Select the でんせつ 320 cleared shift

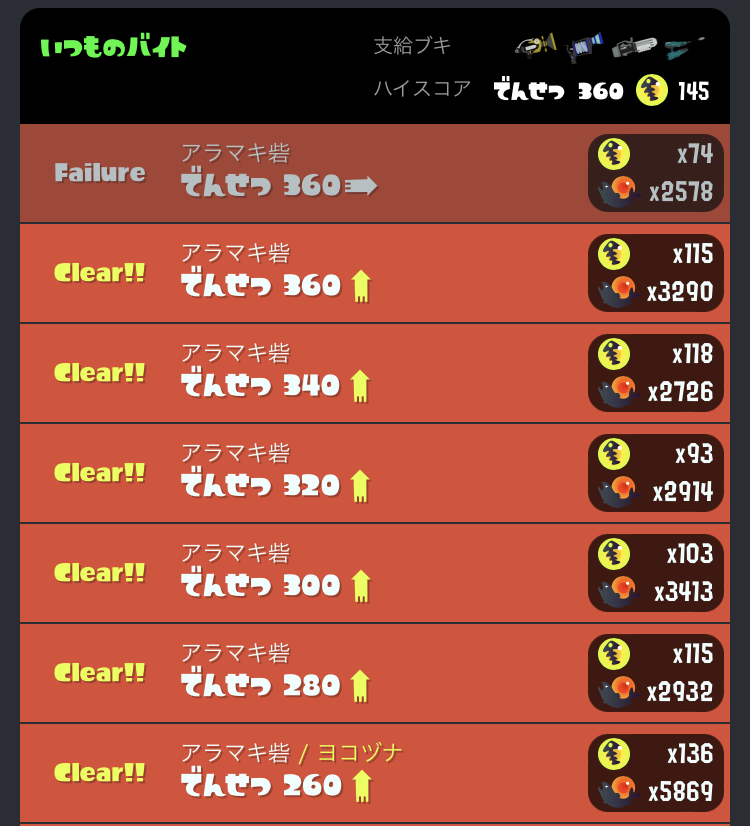(x=375, y=473)
